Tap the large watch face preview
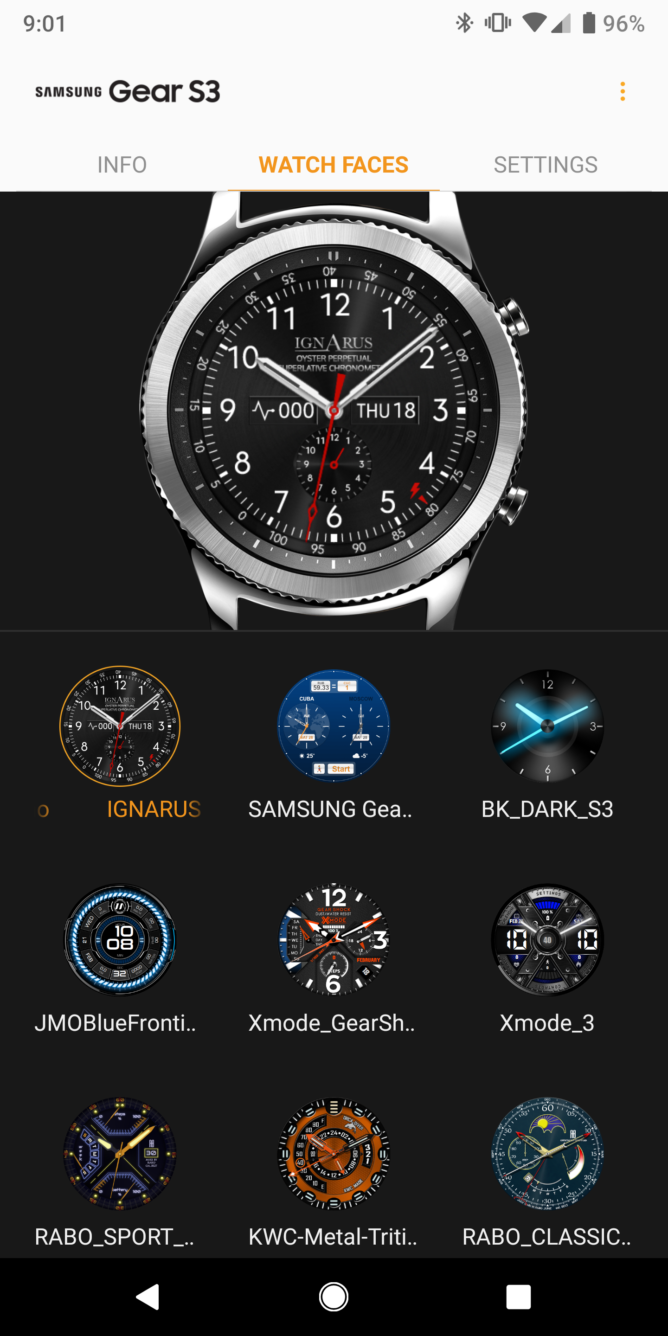The image size is (668, 1336). tap(333, 410)
